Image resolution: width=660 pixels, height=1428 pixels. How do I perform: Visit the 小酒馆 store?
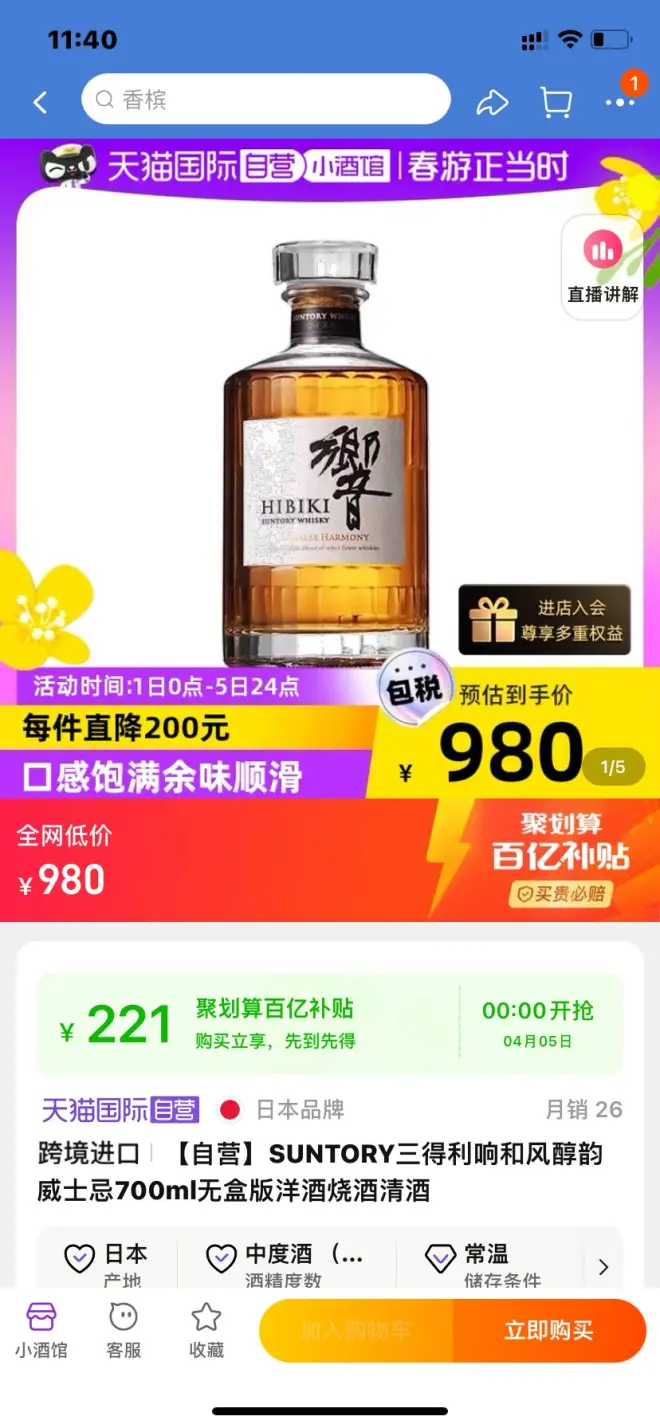[41, 1330]
